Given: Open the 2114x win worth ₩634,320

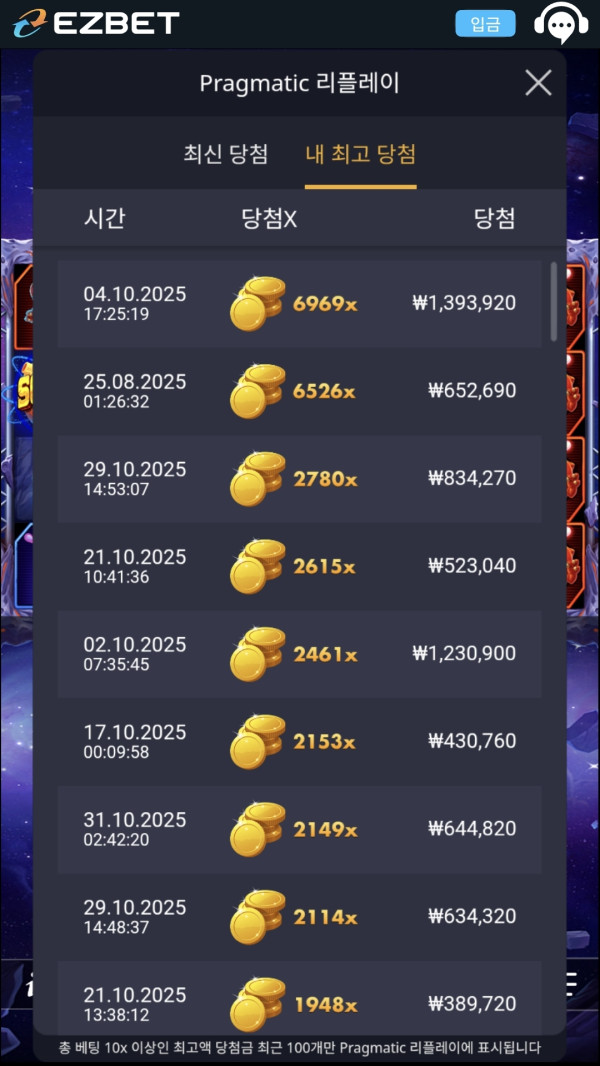Looking at the screenshot, I should click(x=300, y=916).
